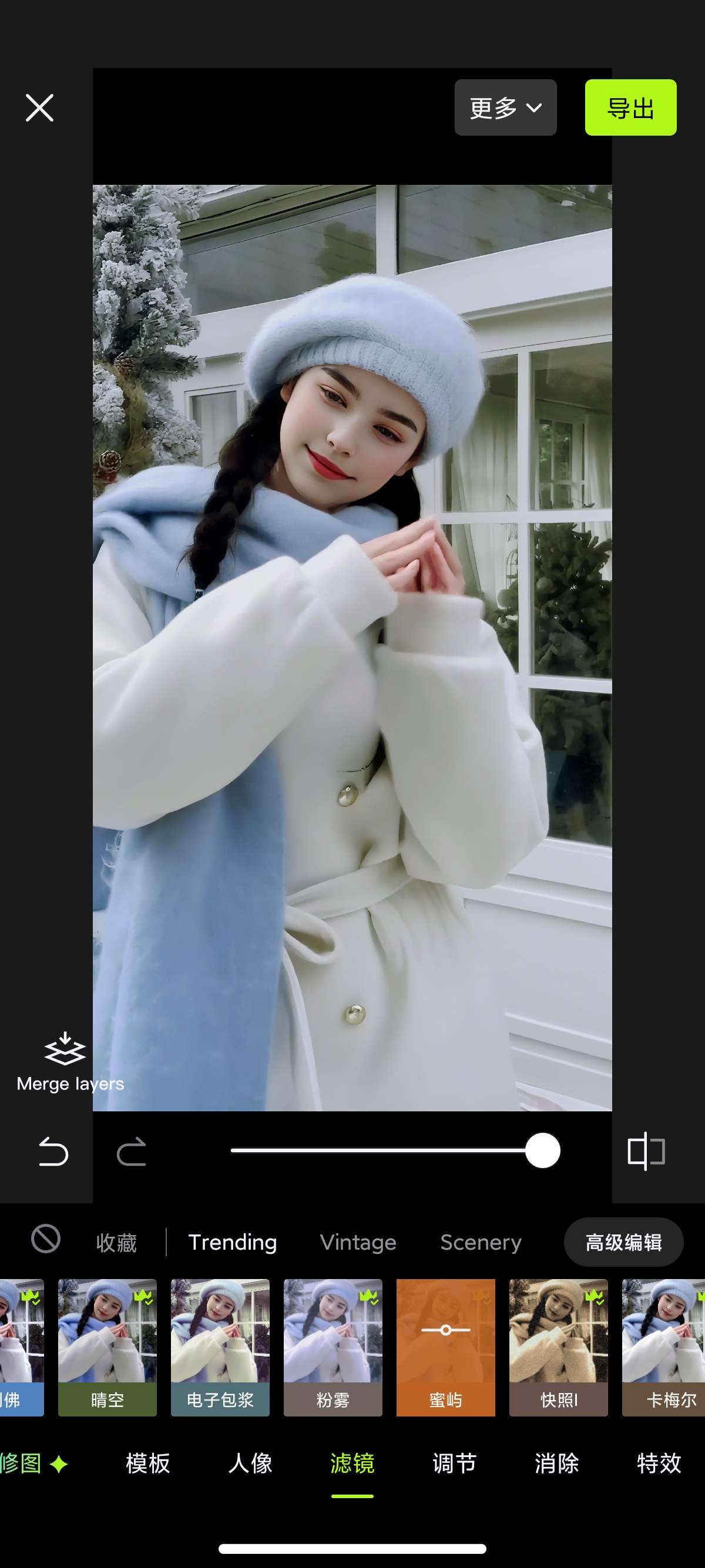
Task: Switch to the Vintage filter category
Action: click(x=358, y=1242)
